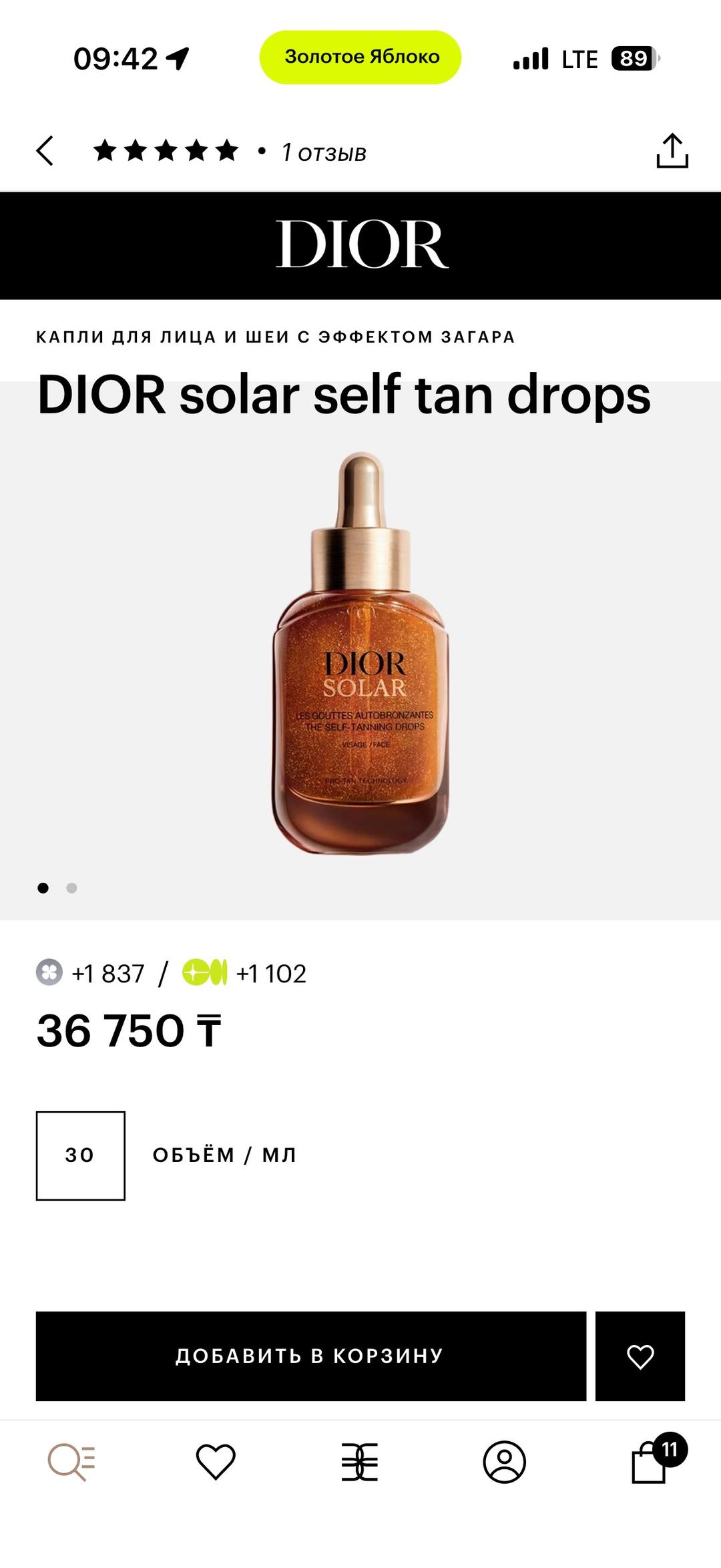Return to Золотое Яблоко via top pill

(x=360, y=57)
